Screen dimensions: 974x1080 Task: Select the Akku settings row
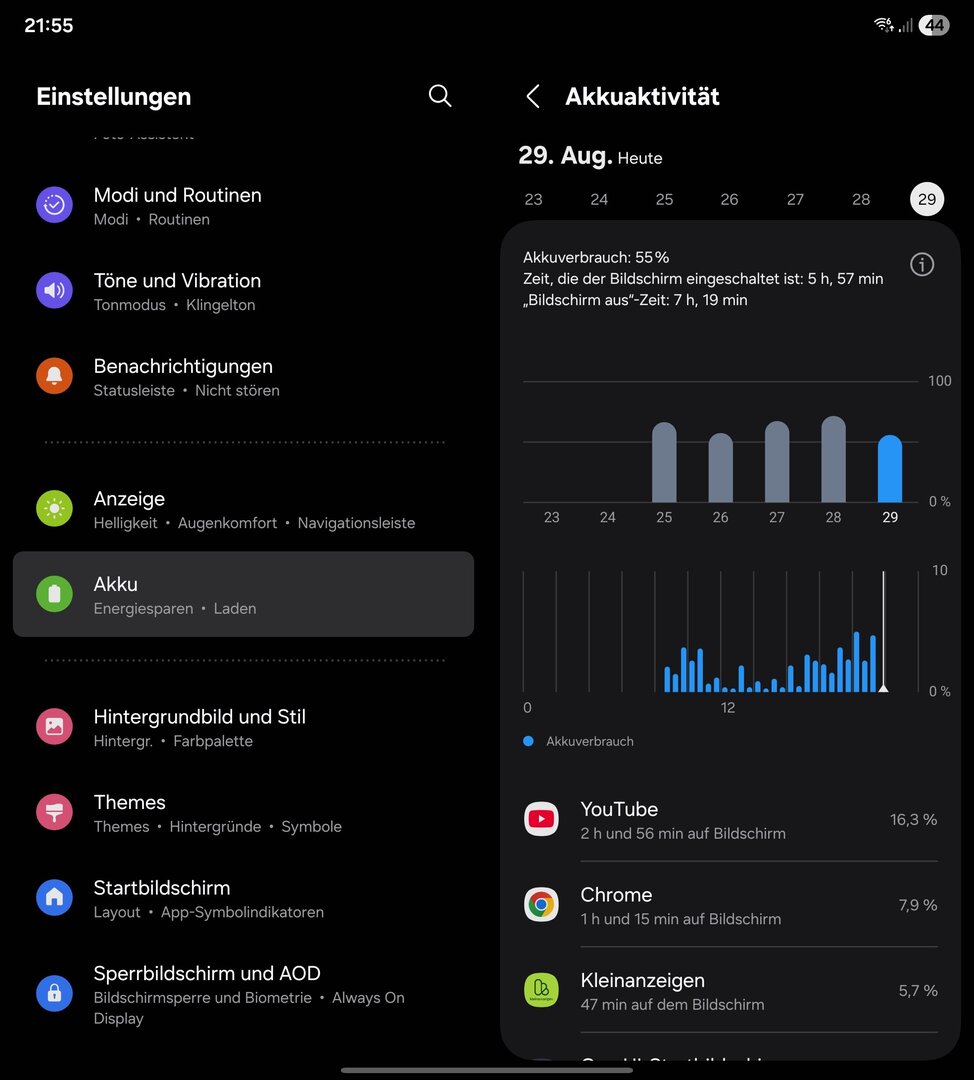point(243,594)
